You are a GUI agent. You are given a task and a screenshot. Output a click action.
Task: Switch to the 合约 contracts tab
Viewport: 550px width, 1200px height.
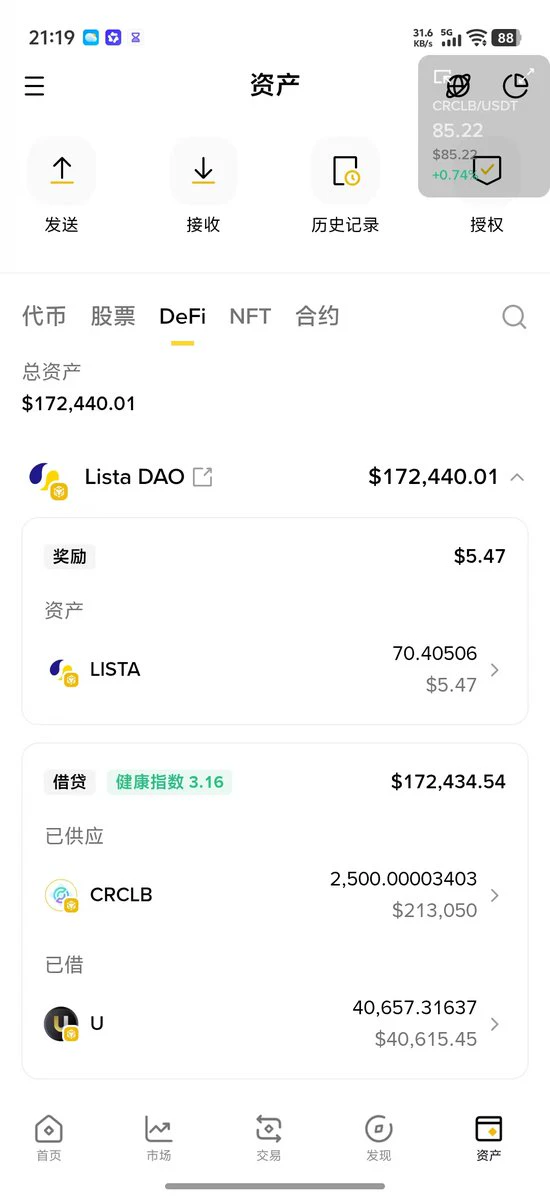317,316
